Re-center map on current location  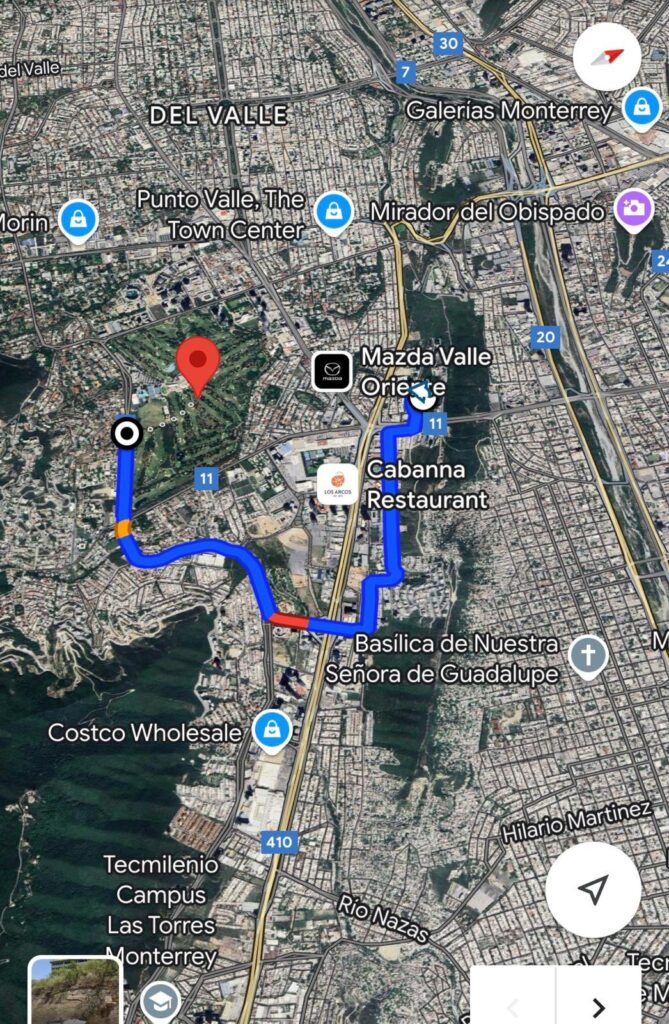[x=593, y=889]
